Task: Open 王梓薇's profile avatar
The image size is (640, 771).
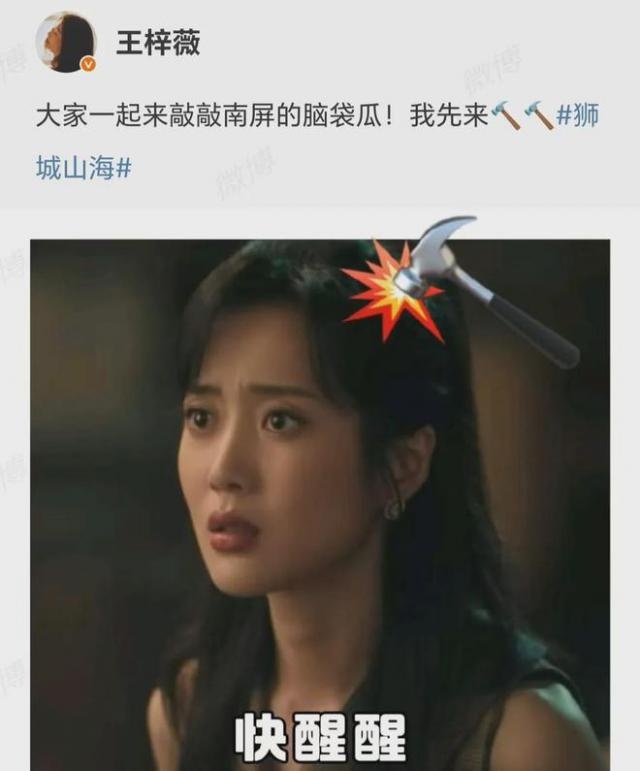Action: click(65, 43)
